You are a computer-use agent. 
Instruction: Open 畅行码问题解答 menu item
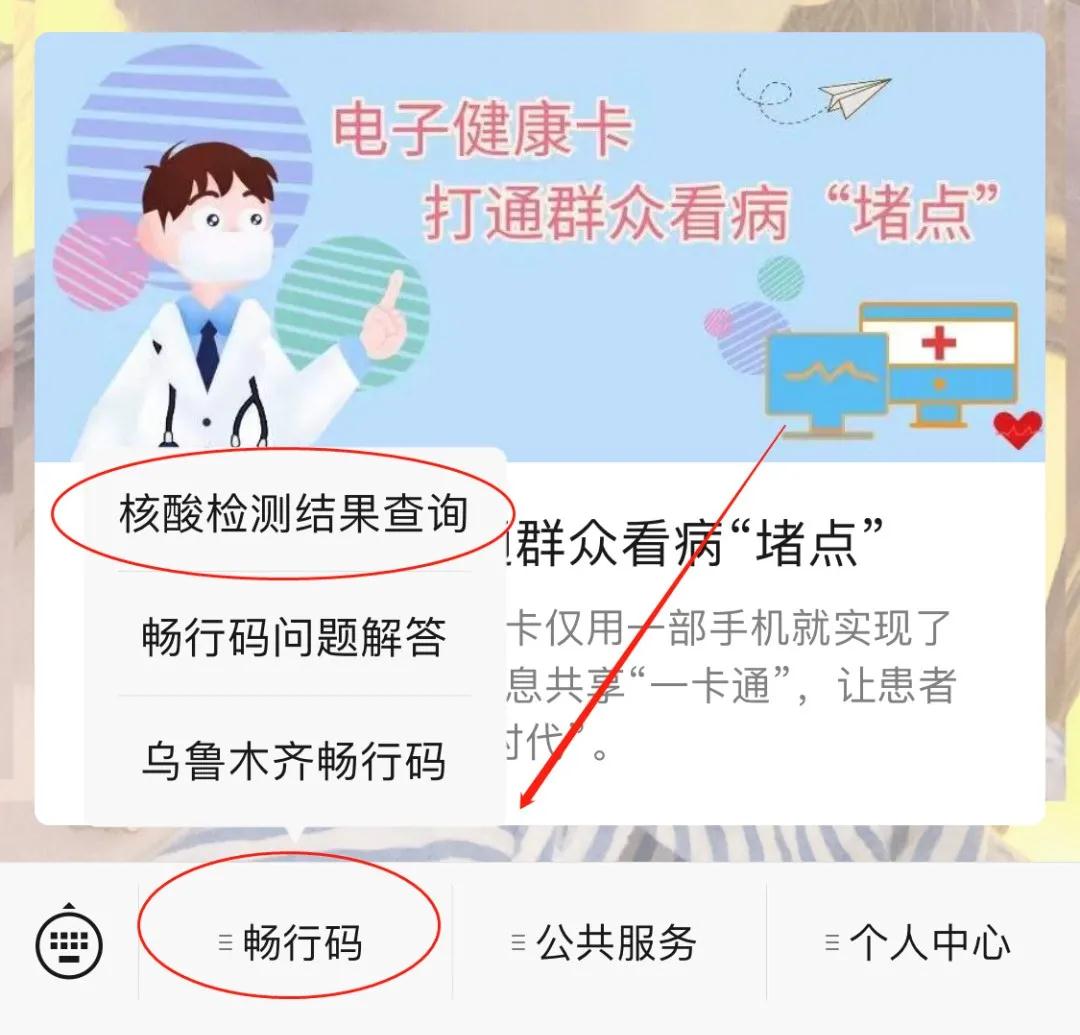click(x=293, y=637)
